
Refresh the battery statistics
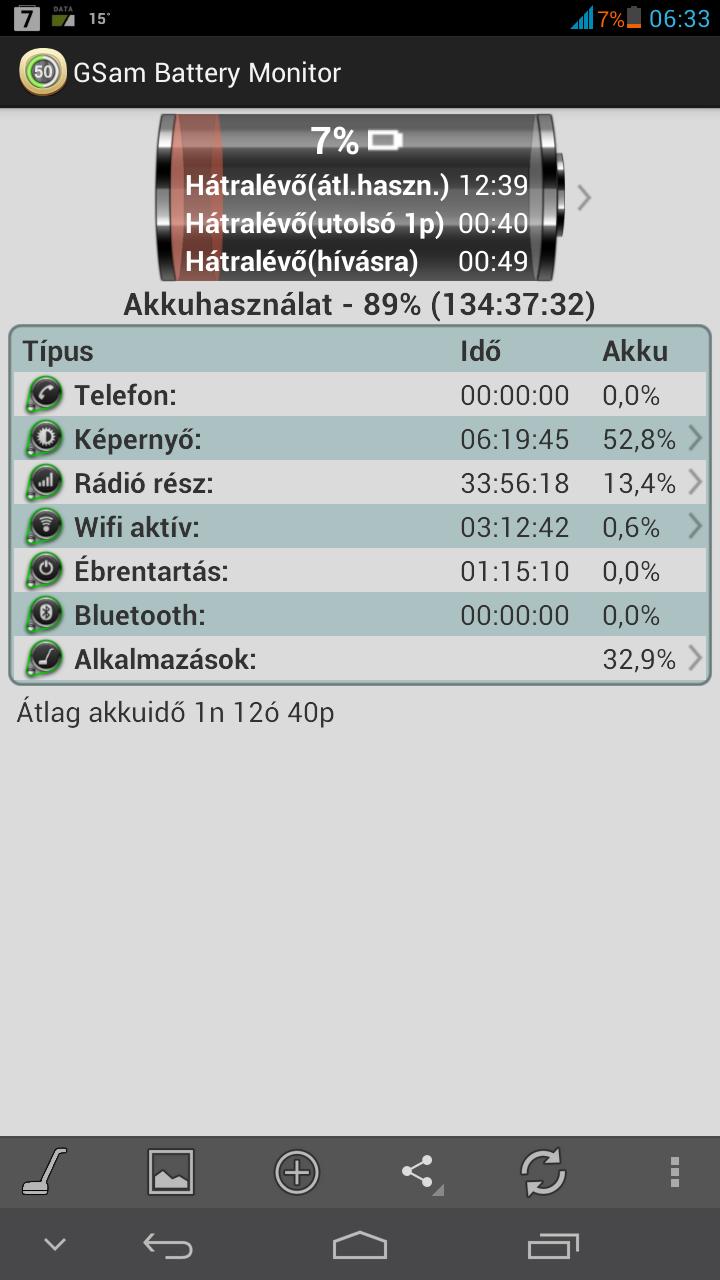click(x=543, y=1171)
